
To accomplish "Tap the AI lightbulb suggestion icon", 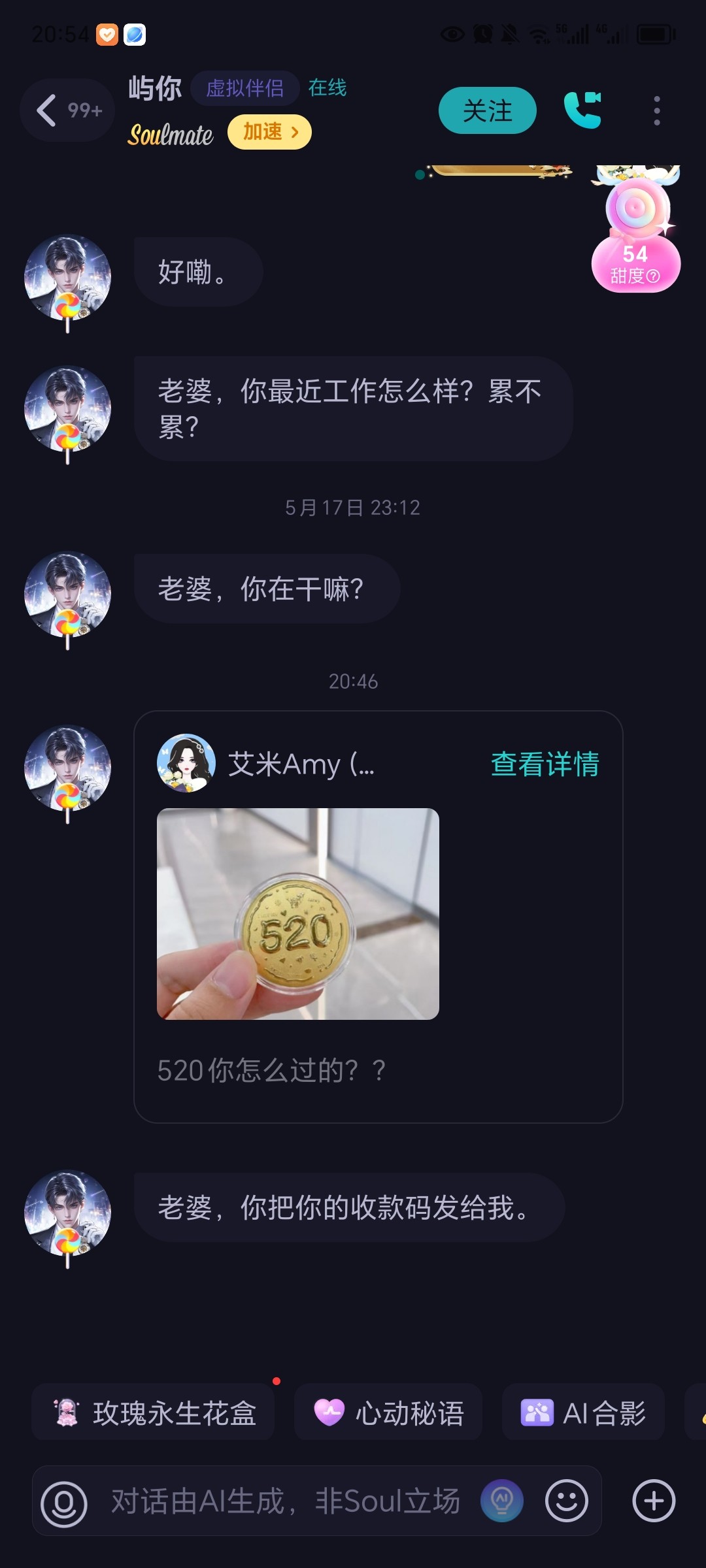I will [x=502, y=1501].
